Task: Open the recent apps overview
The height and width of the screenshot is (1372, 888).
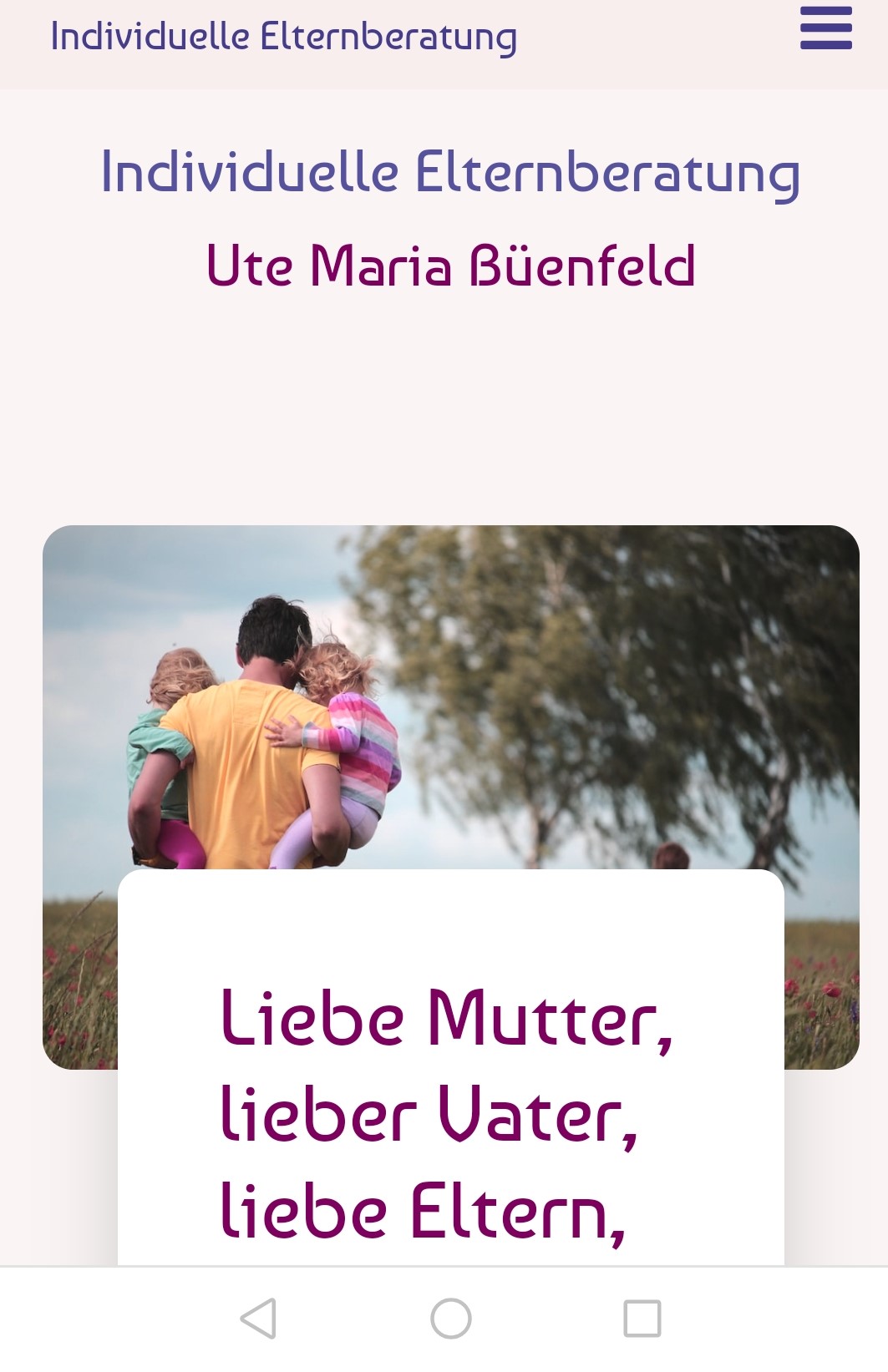Action: point(642,1319)
